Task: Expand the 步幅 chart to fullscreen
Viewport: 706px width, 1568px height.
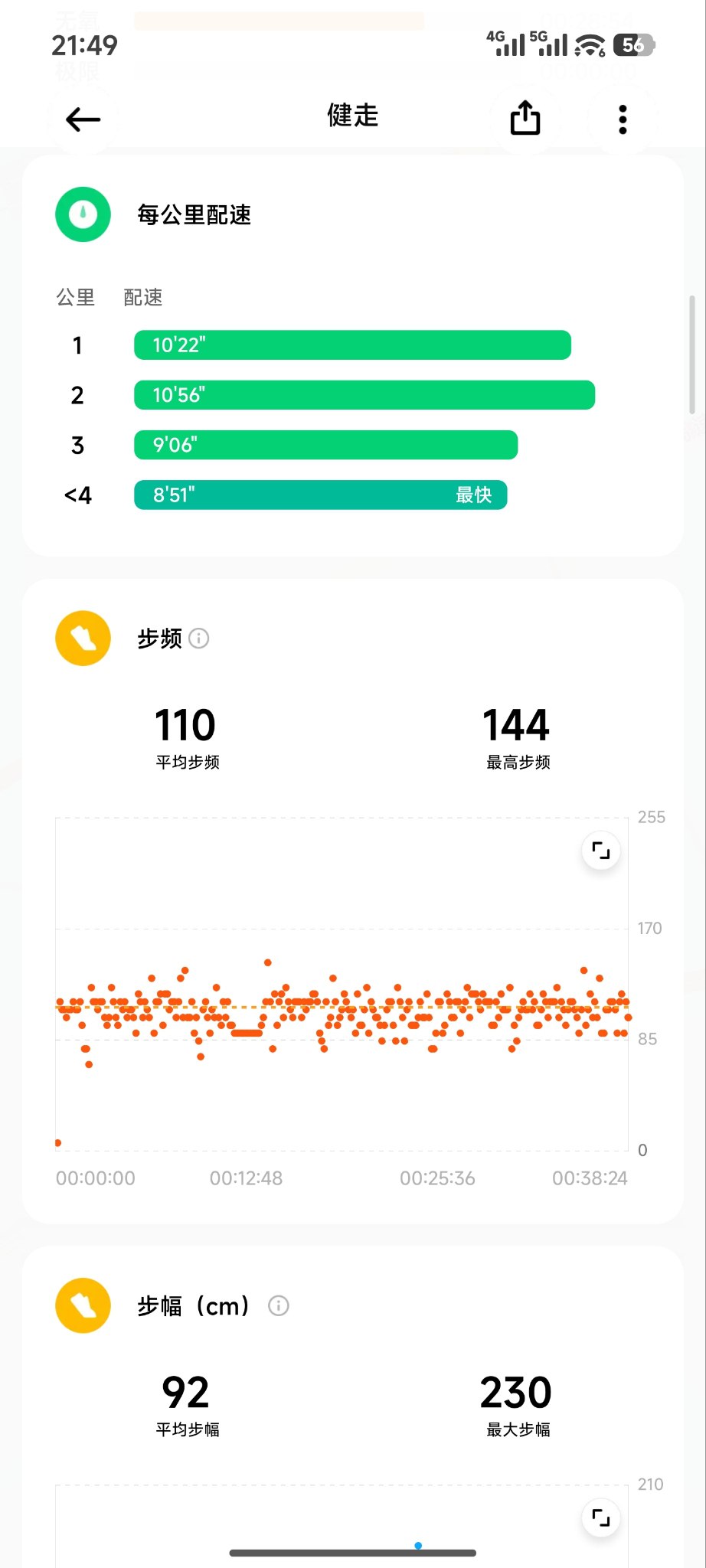Action: click(601, 1517)
